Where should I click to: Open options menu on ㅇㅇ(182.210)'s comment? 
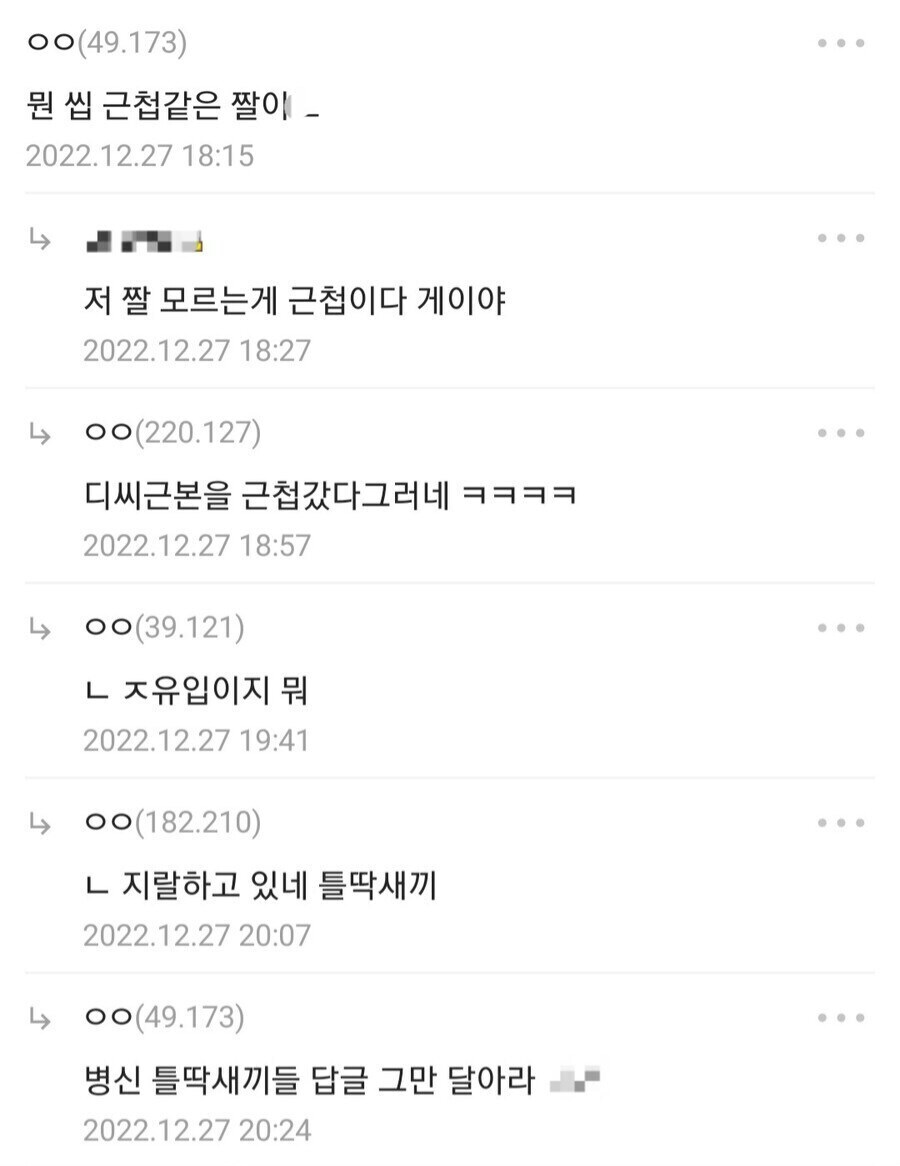(x=838, y=823)
